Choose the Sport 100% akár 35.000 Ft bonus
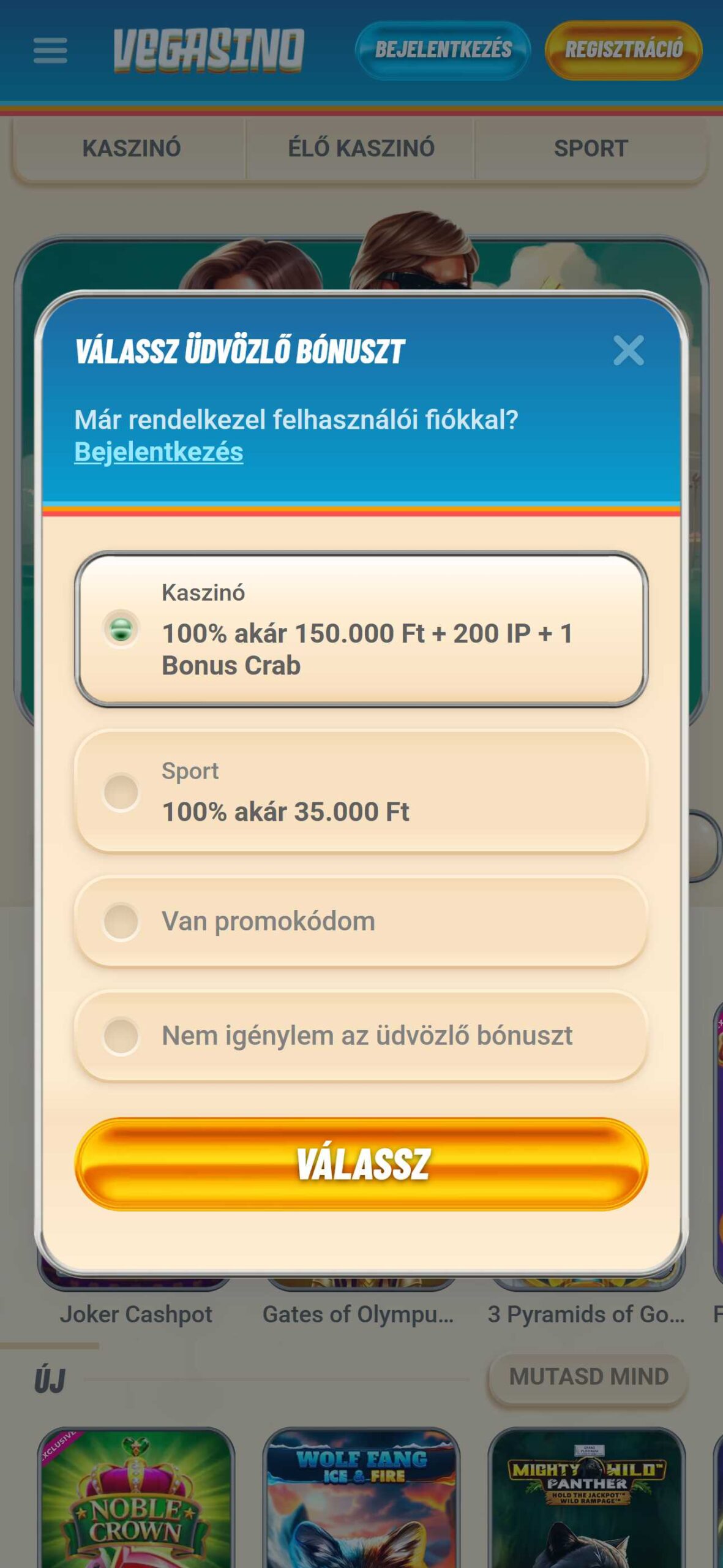 click(x=361, y=791)
